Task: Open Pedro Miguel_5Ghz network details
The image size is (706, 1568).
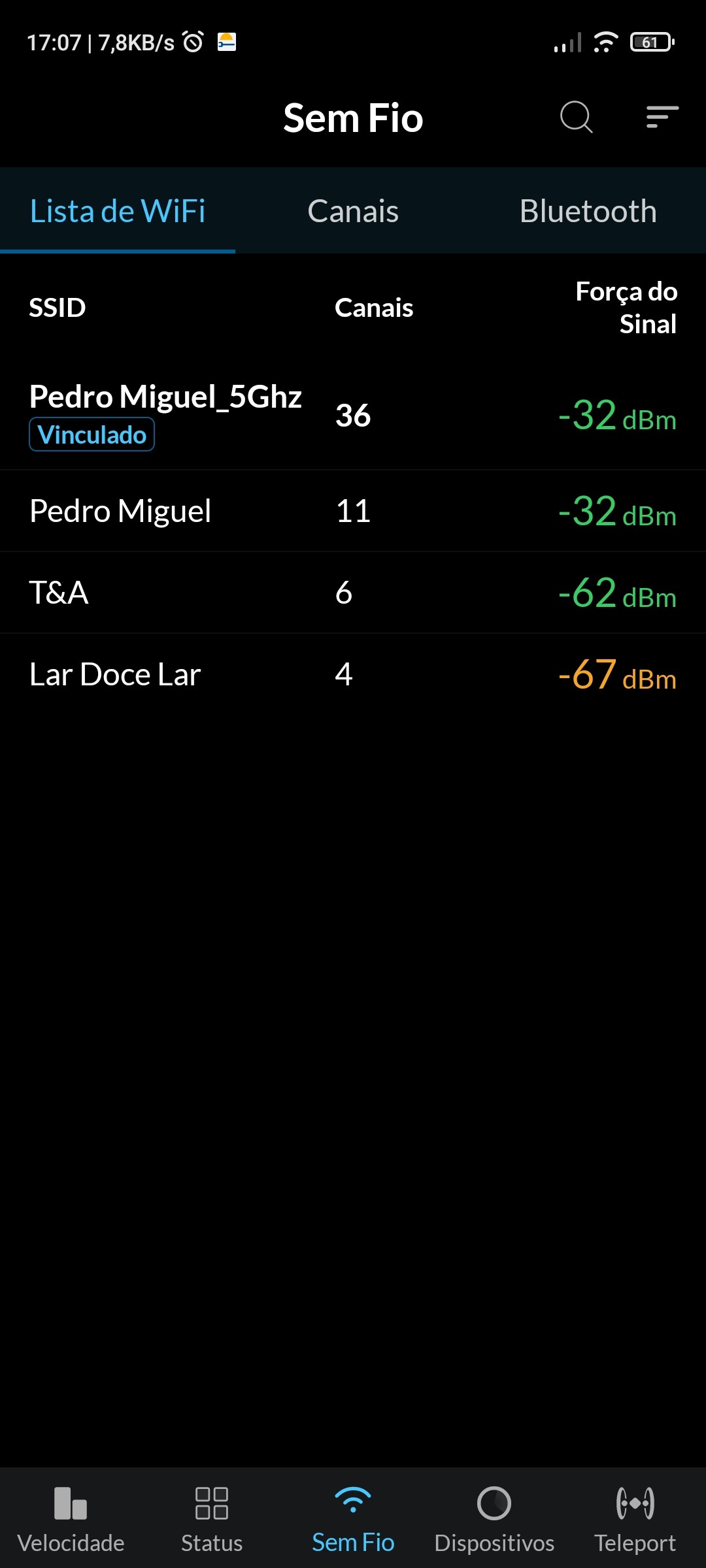Action: coord(353,415)
